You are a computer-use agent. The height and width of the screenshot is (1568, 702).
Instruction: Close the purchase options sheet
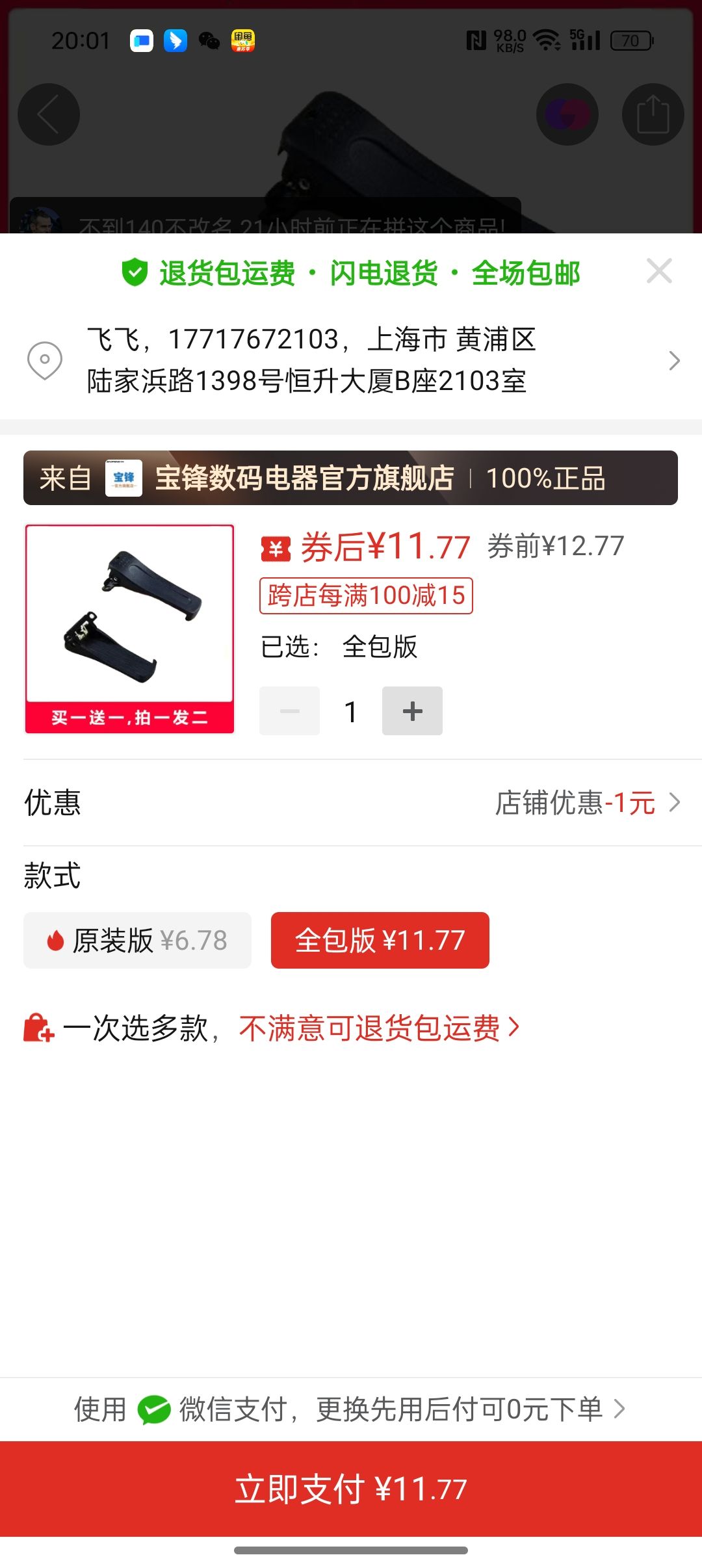(659, 271)
